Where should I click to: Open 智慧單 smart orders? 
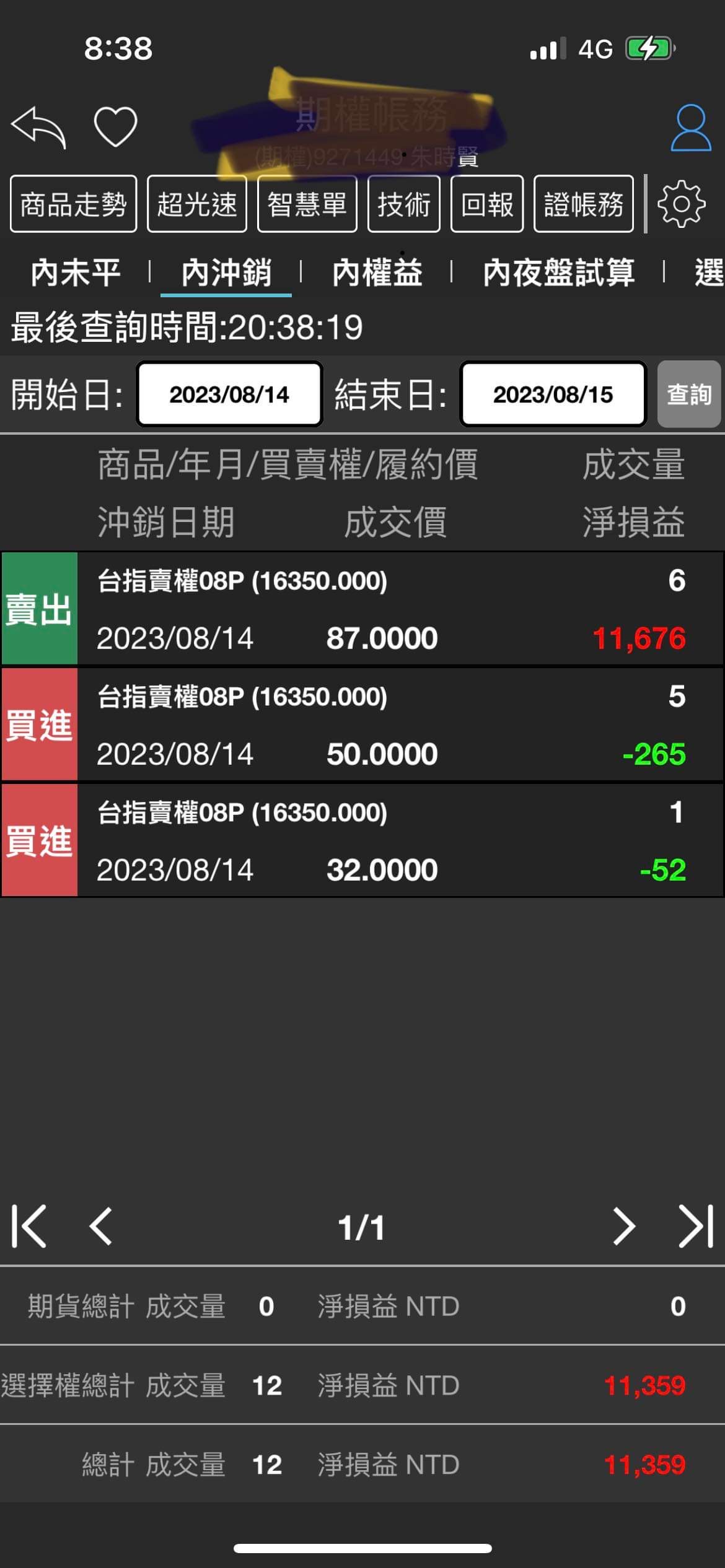[x=307, y=204]
